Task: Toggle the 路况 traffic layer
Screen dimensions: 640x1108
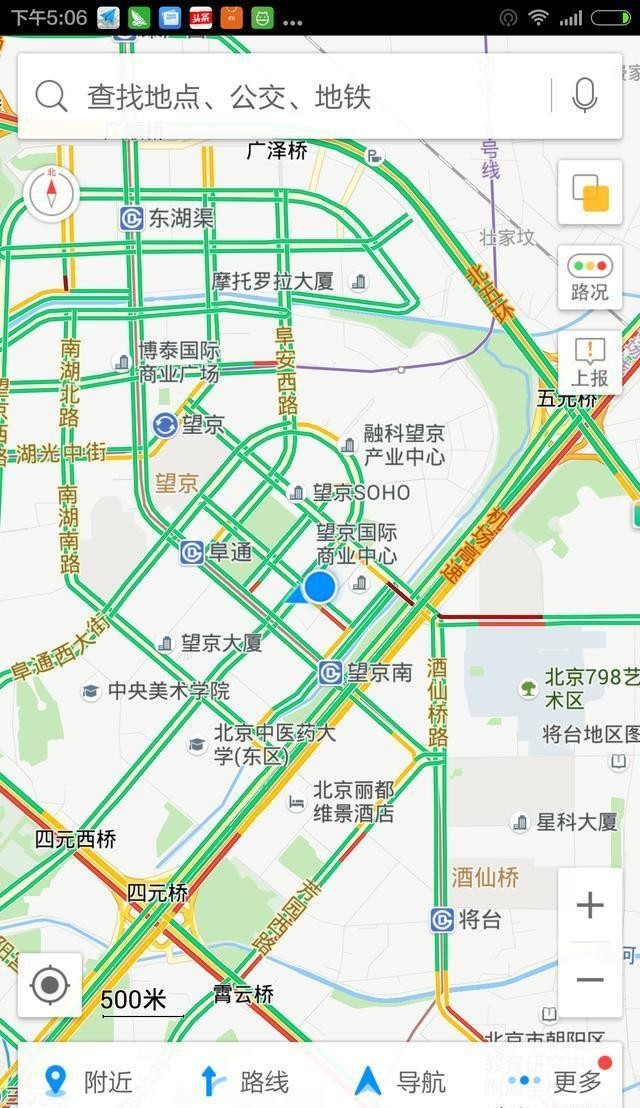Action: point(590,277)
